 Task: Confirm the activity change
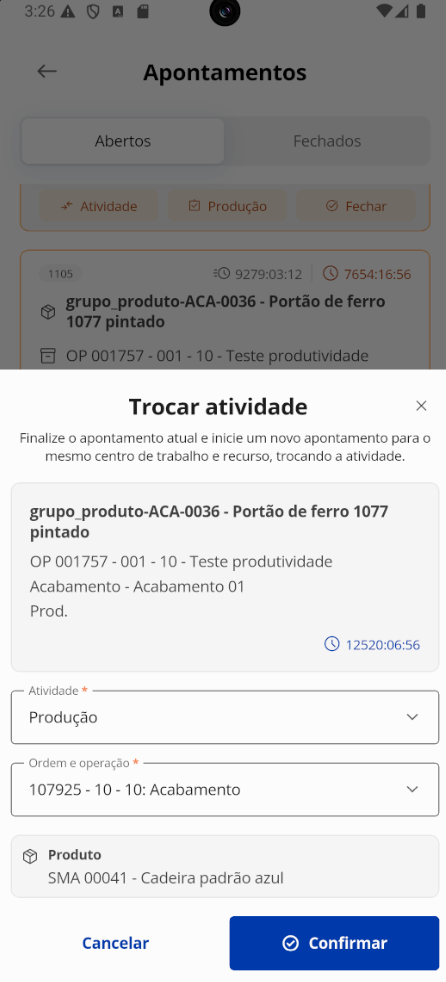tap(334, 943)
